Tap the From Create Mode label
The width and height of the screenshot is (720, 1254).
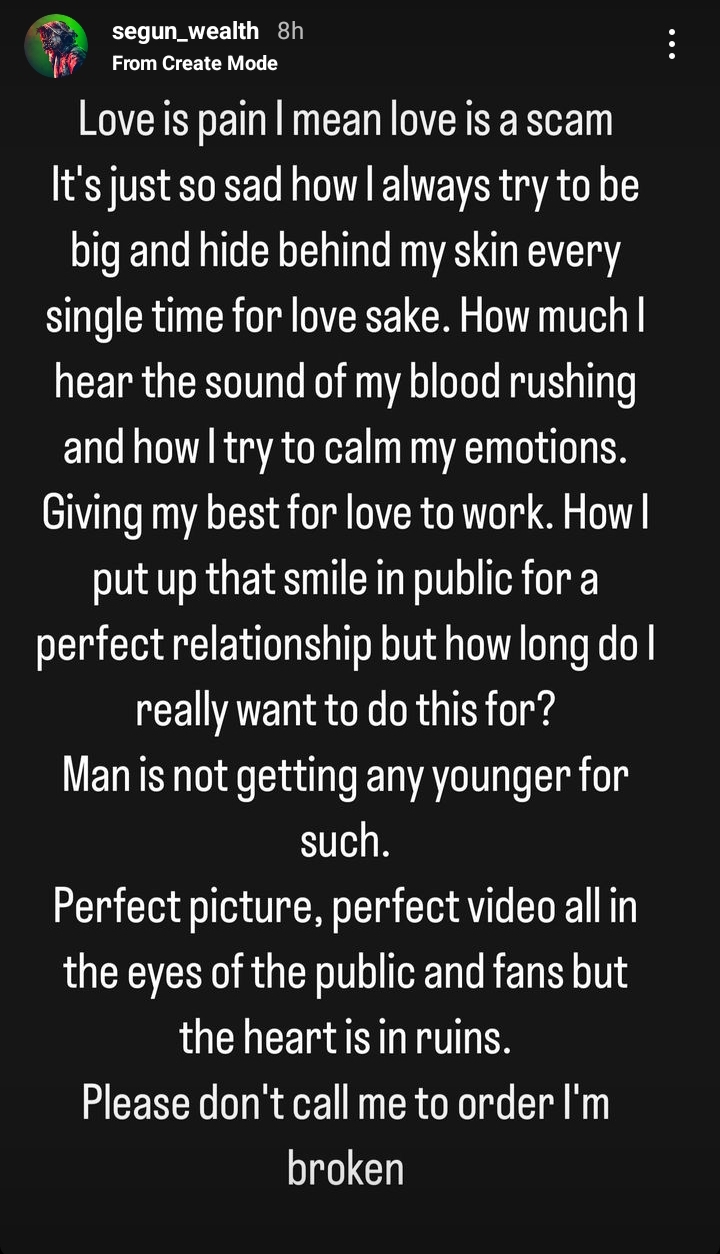click(195, 63)
